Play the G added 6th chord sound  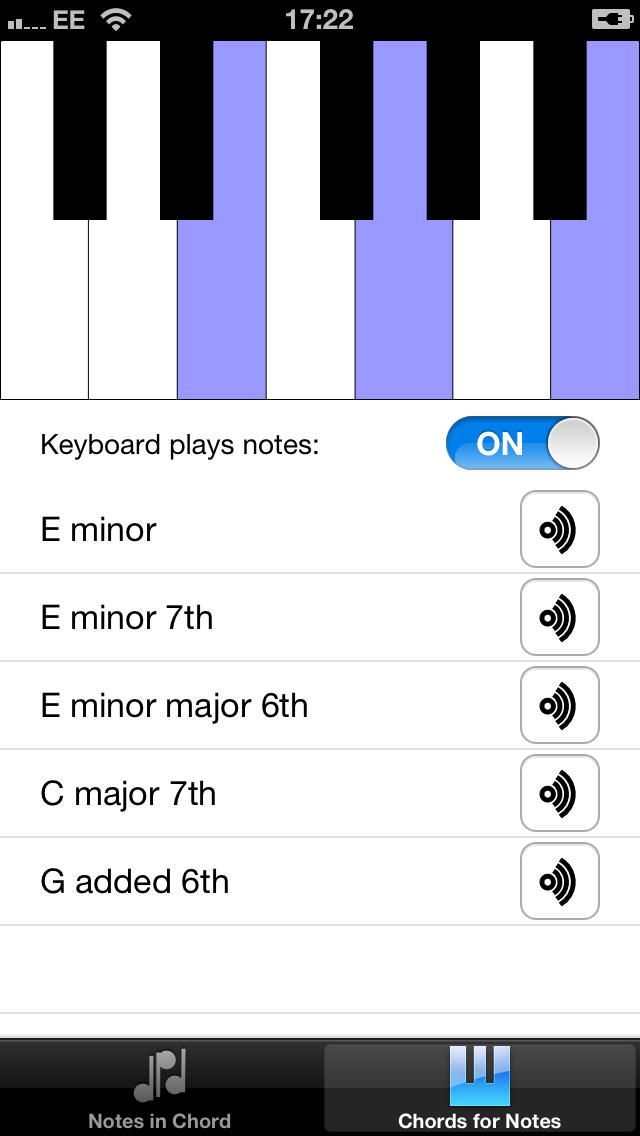[560, 881]
